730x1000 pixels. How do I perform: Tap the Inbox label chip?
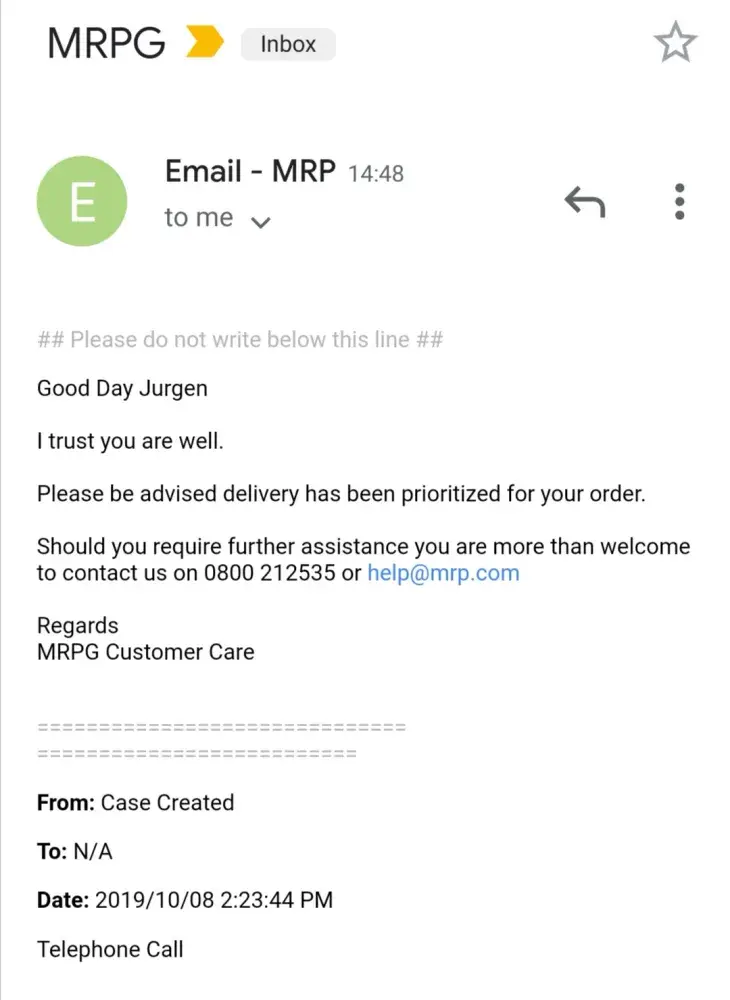pos(288,44)
